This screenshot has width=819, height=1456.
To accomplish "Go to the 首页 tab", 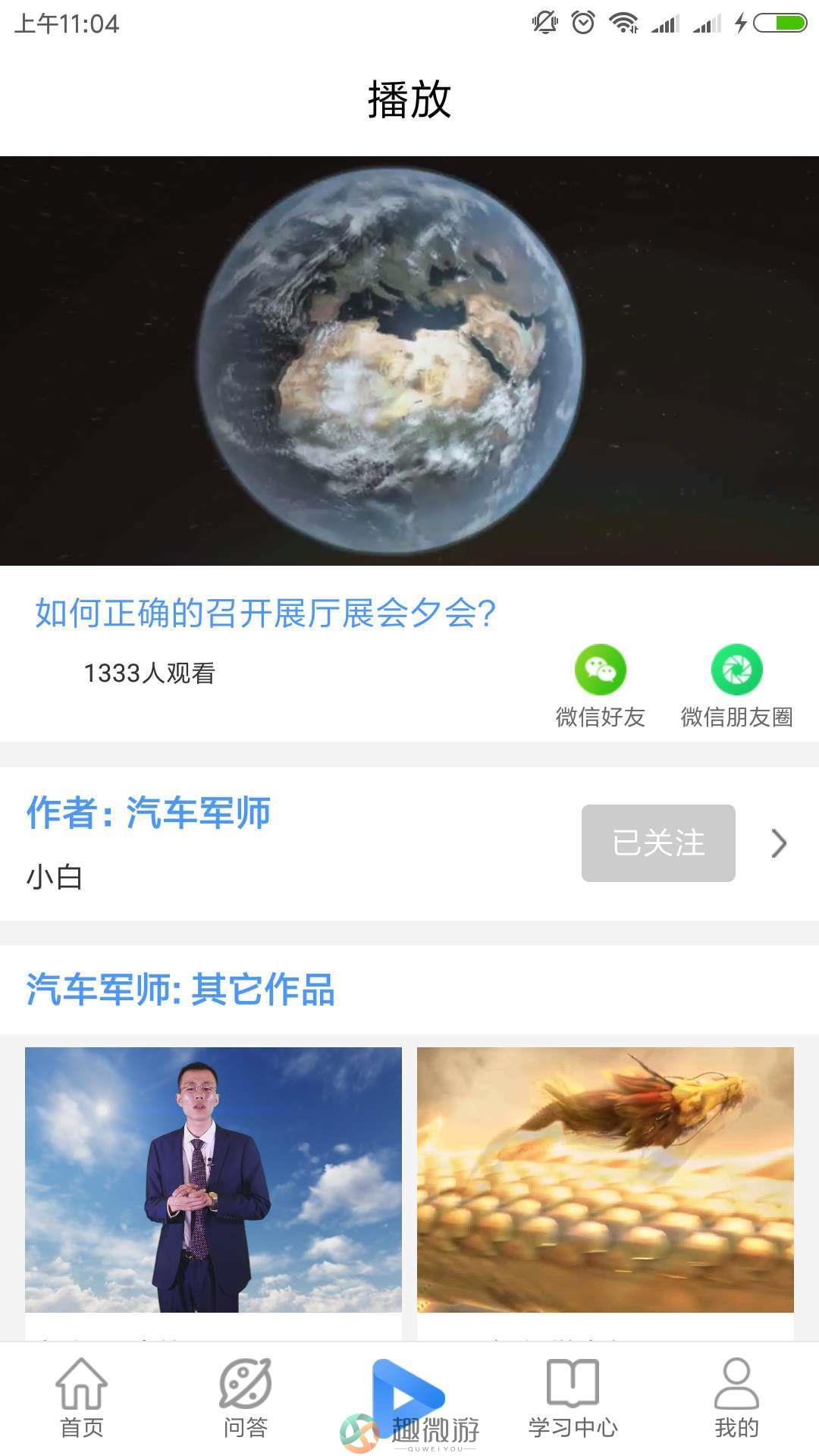I will pyautogui.click(x=82, y=1399).
